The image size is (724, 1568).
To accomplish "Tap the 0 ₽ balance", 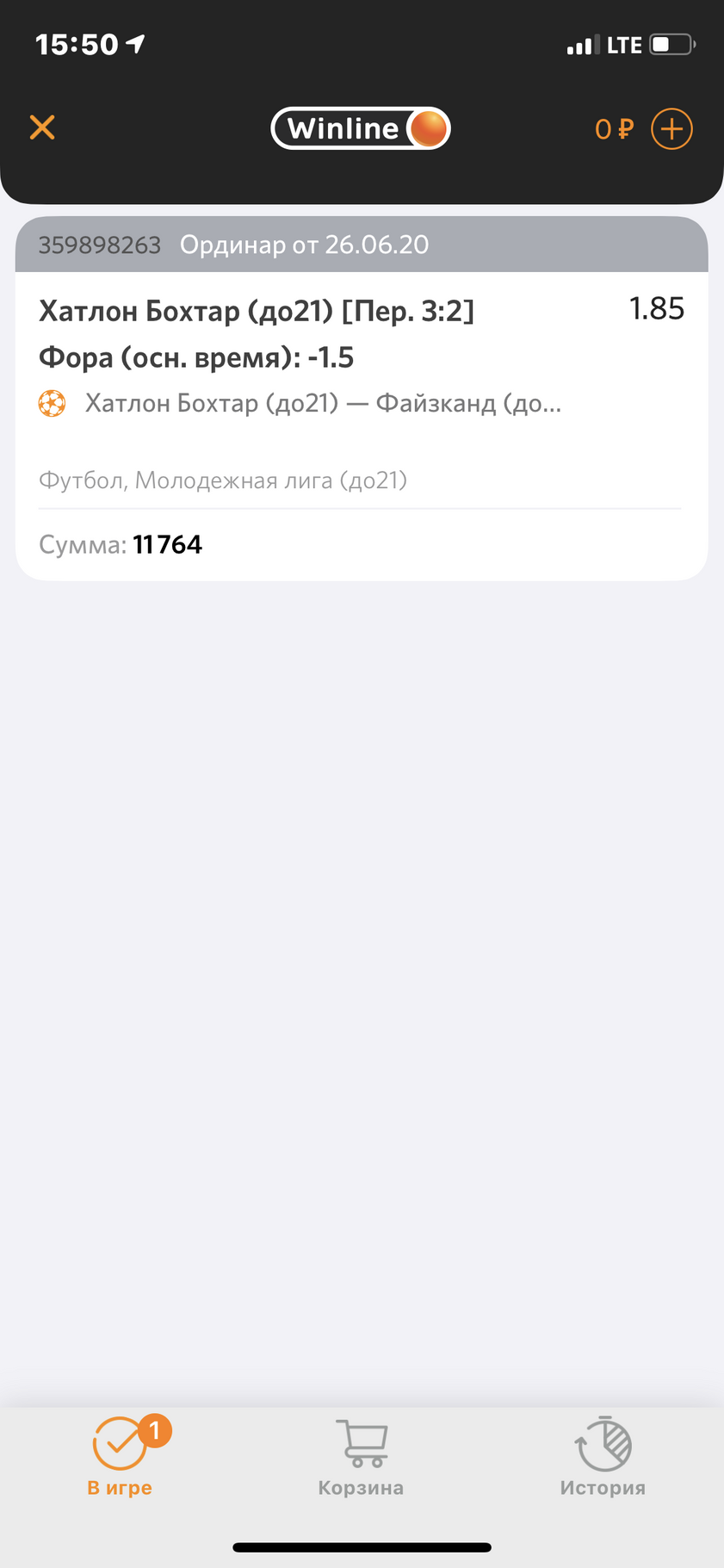I will click(614, 129).
